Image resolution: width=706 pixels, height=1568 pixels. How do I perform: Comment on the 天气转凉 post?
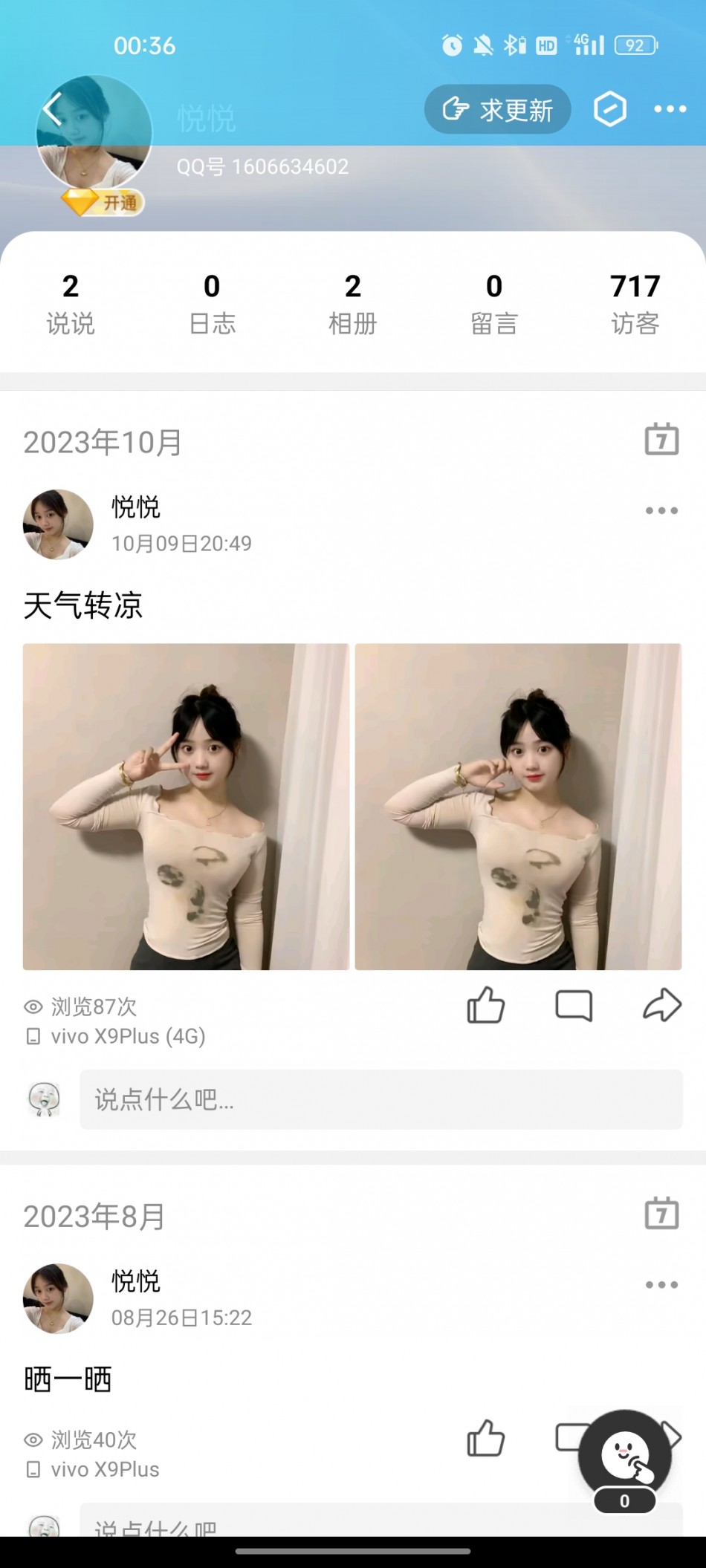[574, 1006]
